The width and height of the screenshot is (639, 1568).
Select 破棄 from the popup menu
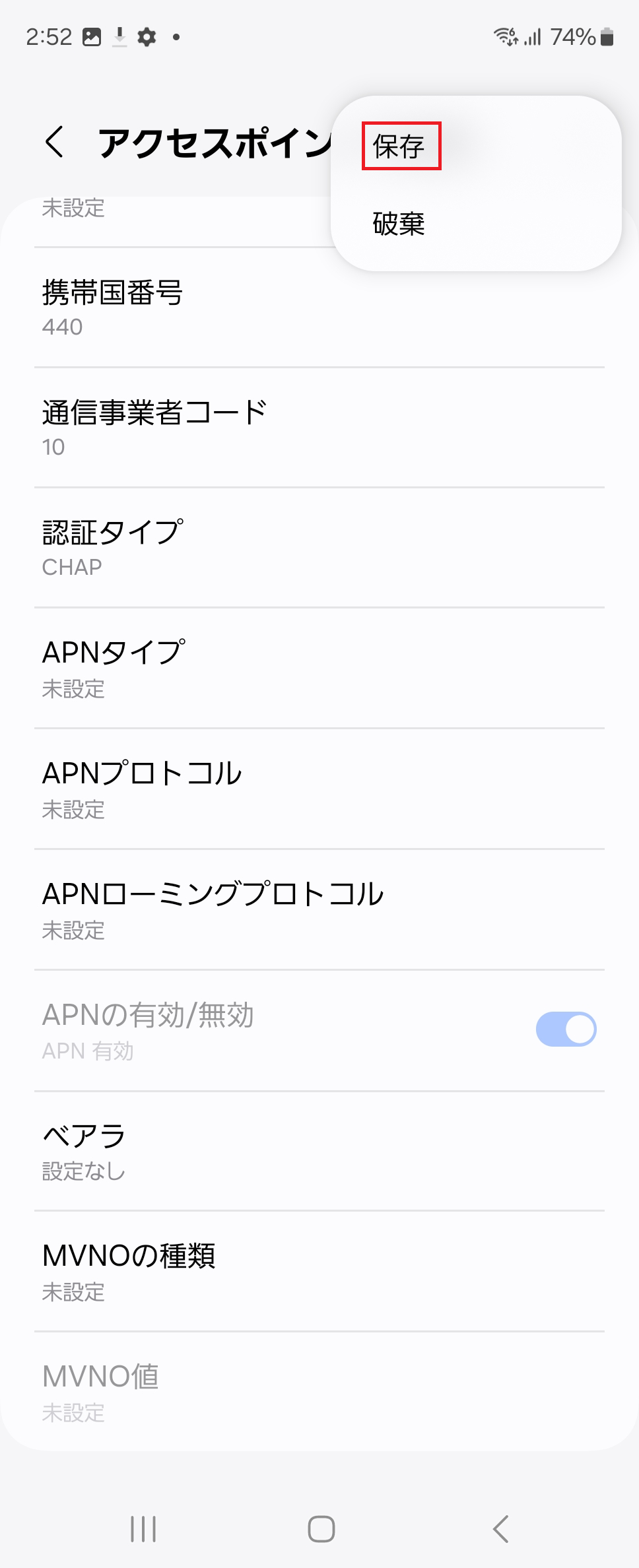coord(399,224)
